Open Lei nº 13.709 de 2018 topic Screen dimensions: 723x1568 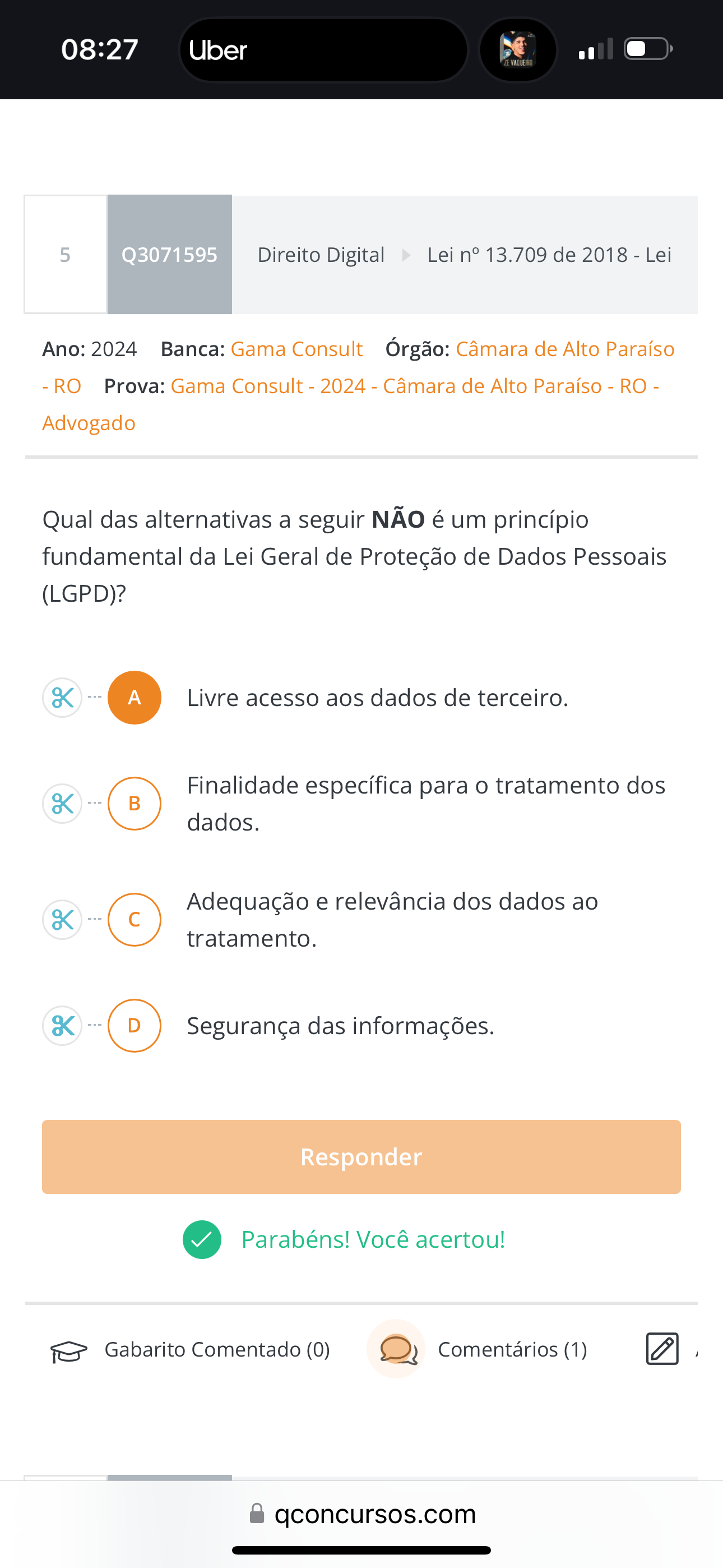[548, 255]
